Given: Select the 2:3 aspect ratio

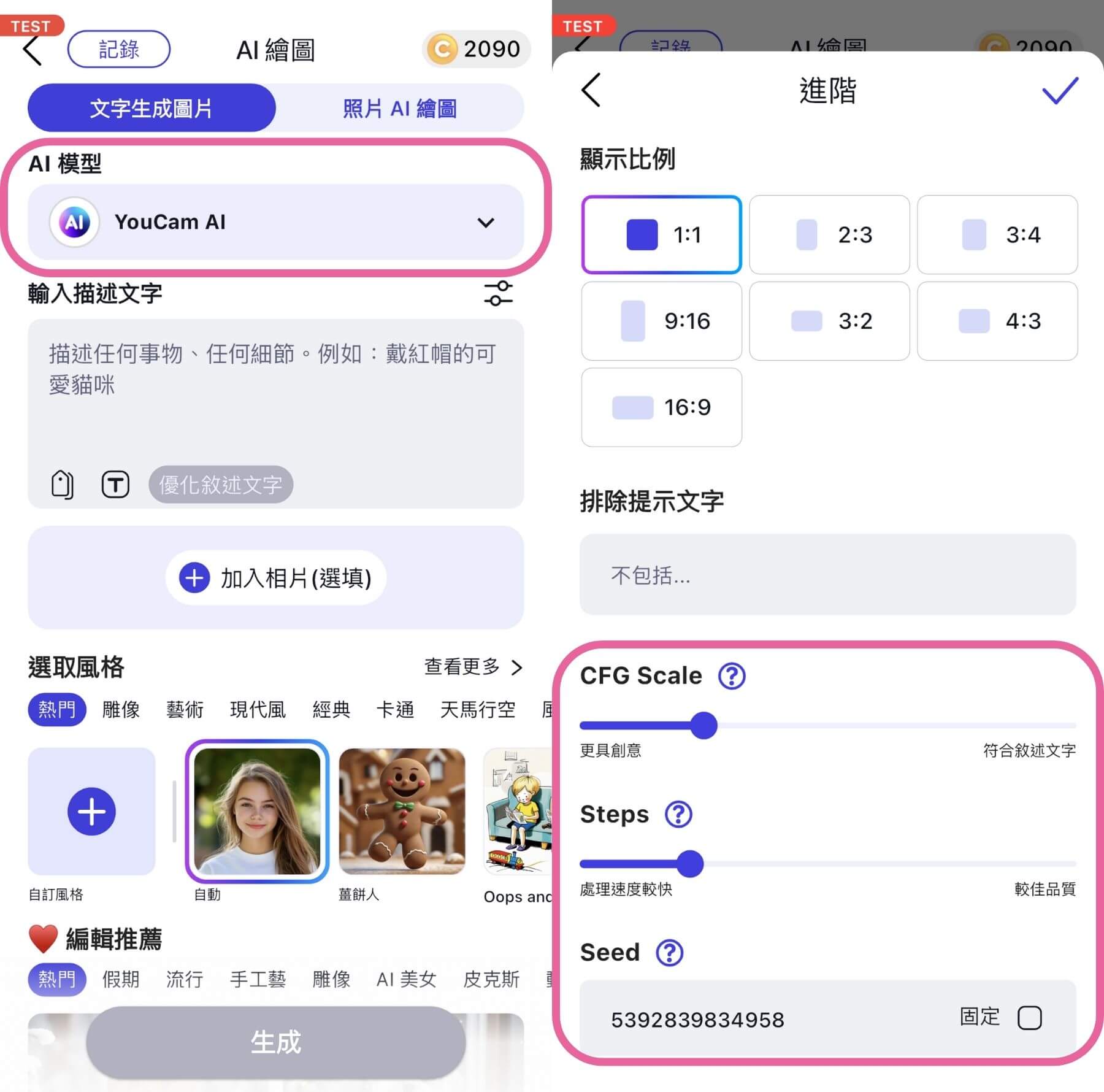Looking at the screenshot, I should pos(829,235).
